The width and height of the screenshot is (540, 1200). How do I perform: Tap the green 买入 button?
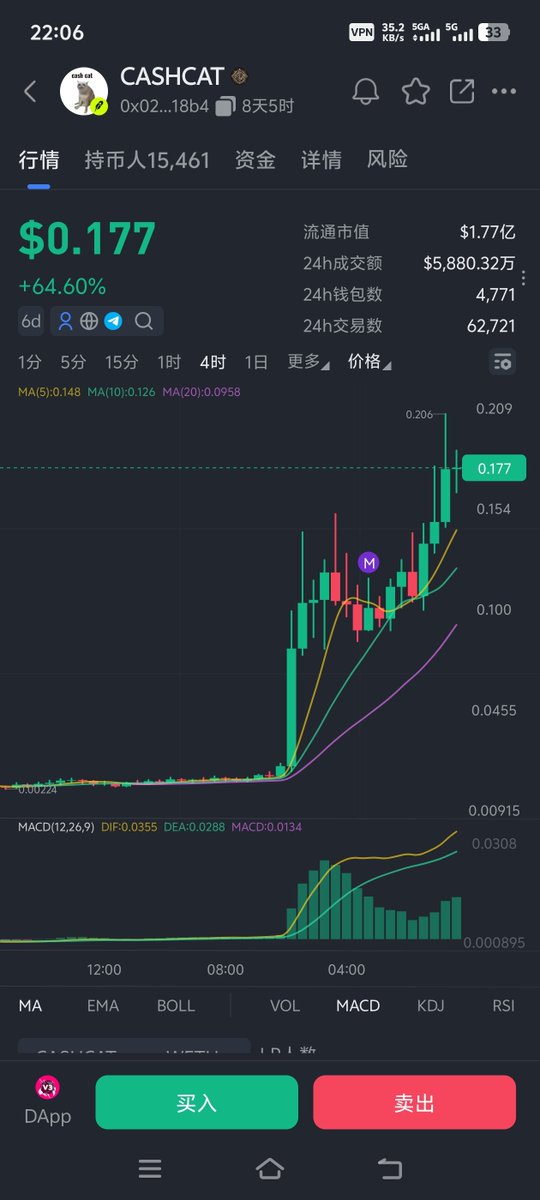197,1103
